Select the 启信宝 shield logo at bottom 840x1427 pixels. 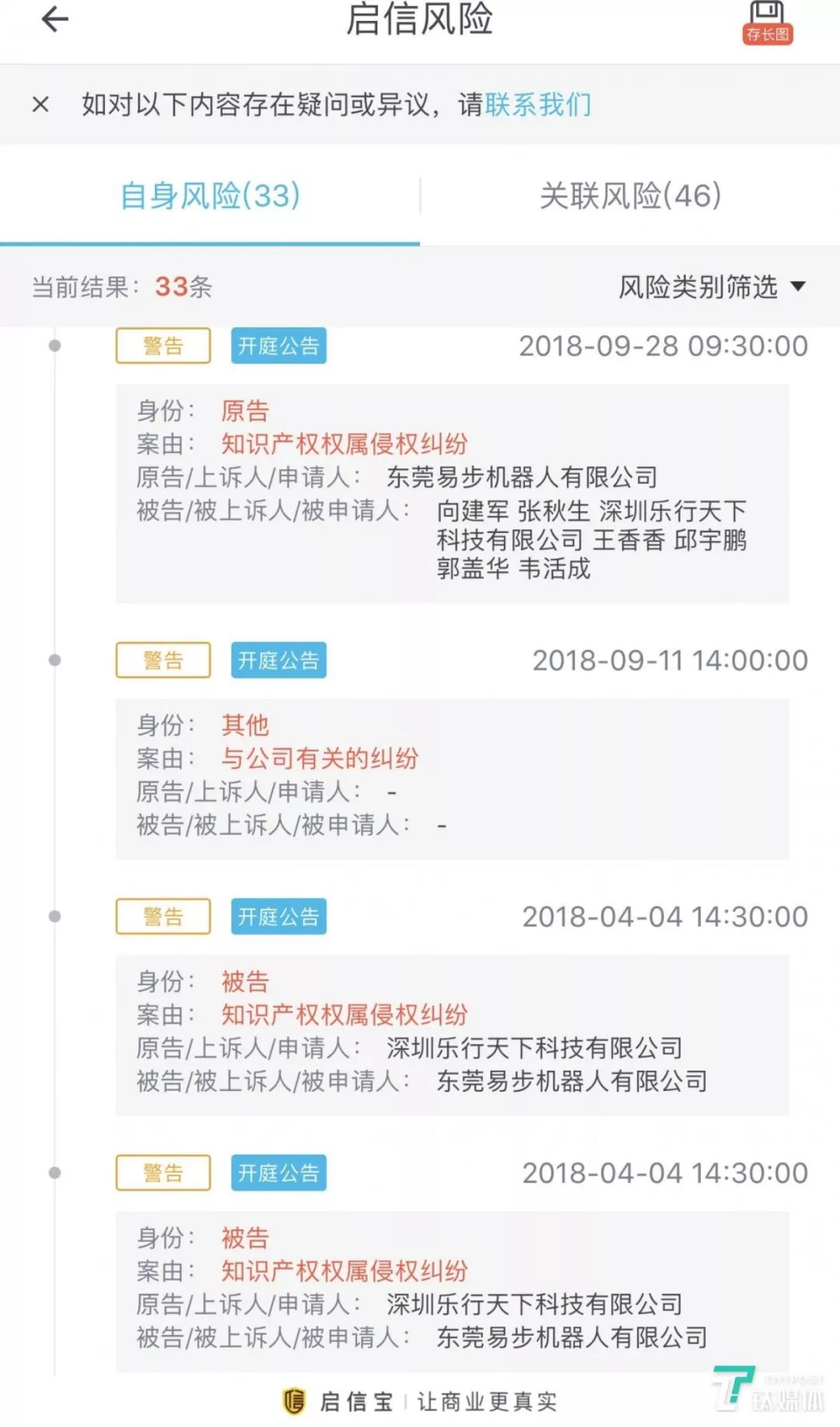(292, 1396)
